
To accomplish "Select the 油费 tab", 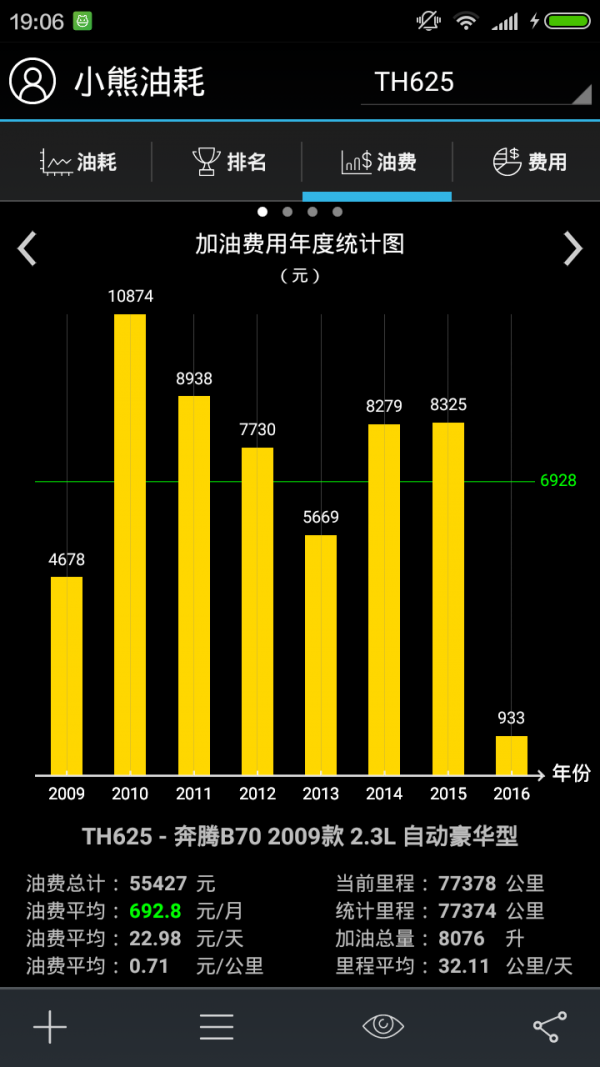I will 378,161.
